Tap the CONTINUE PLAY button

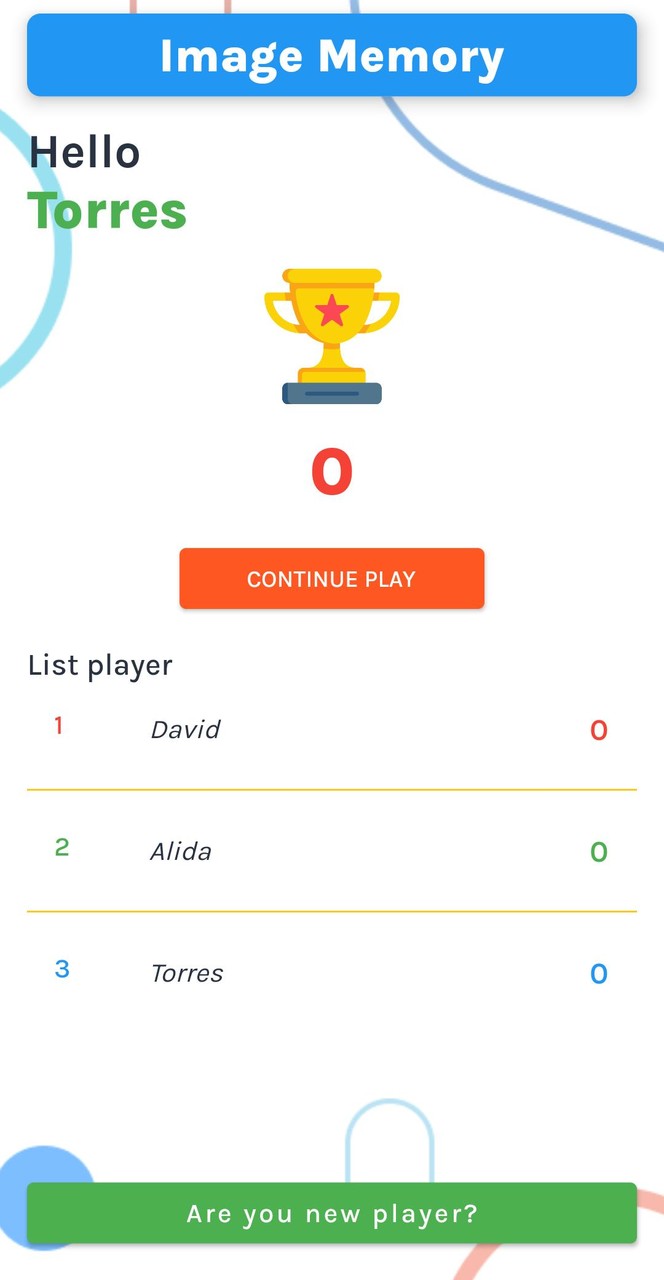click(331, 579)
